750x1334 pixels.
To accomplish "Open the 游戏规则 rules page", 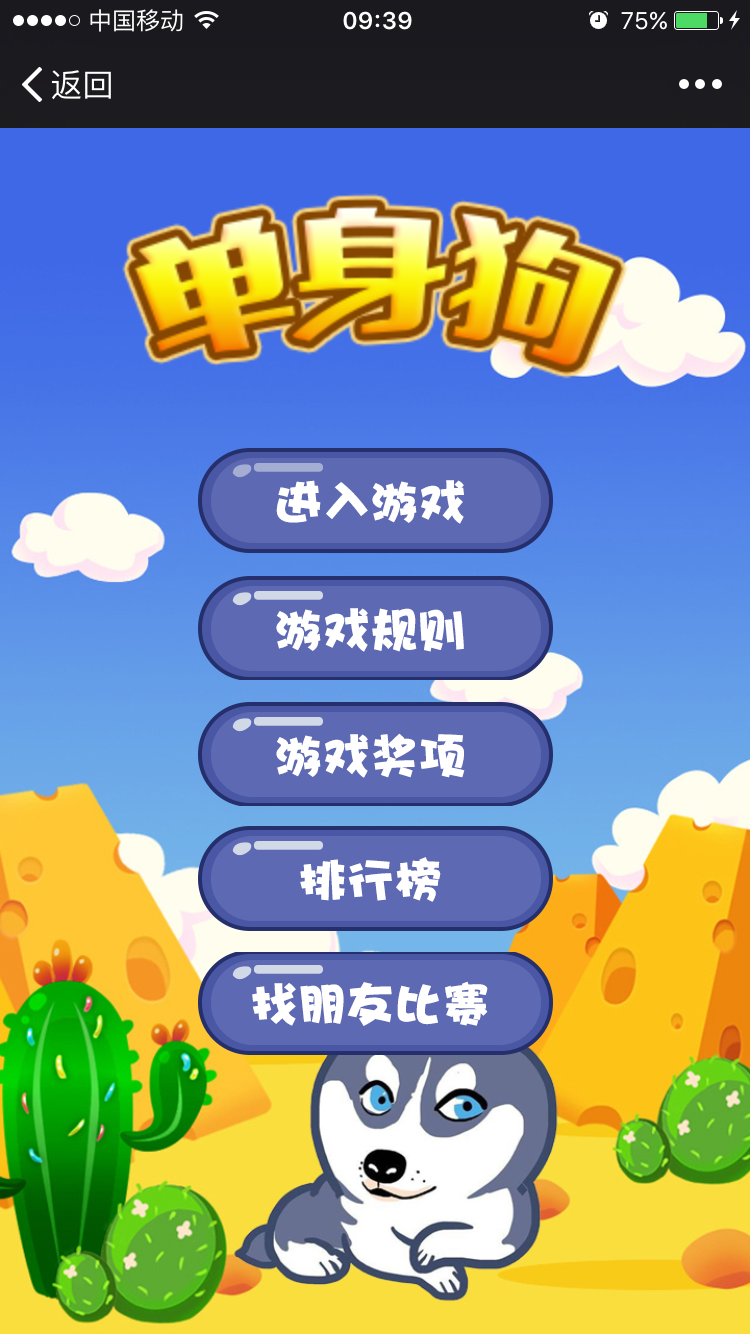I will pyautogui.click(x=375, y=629).
